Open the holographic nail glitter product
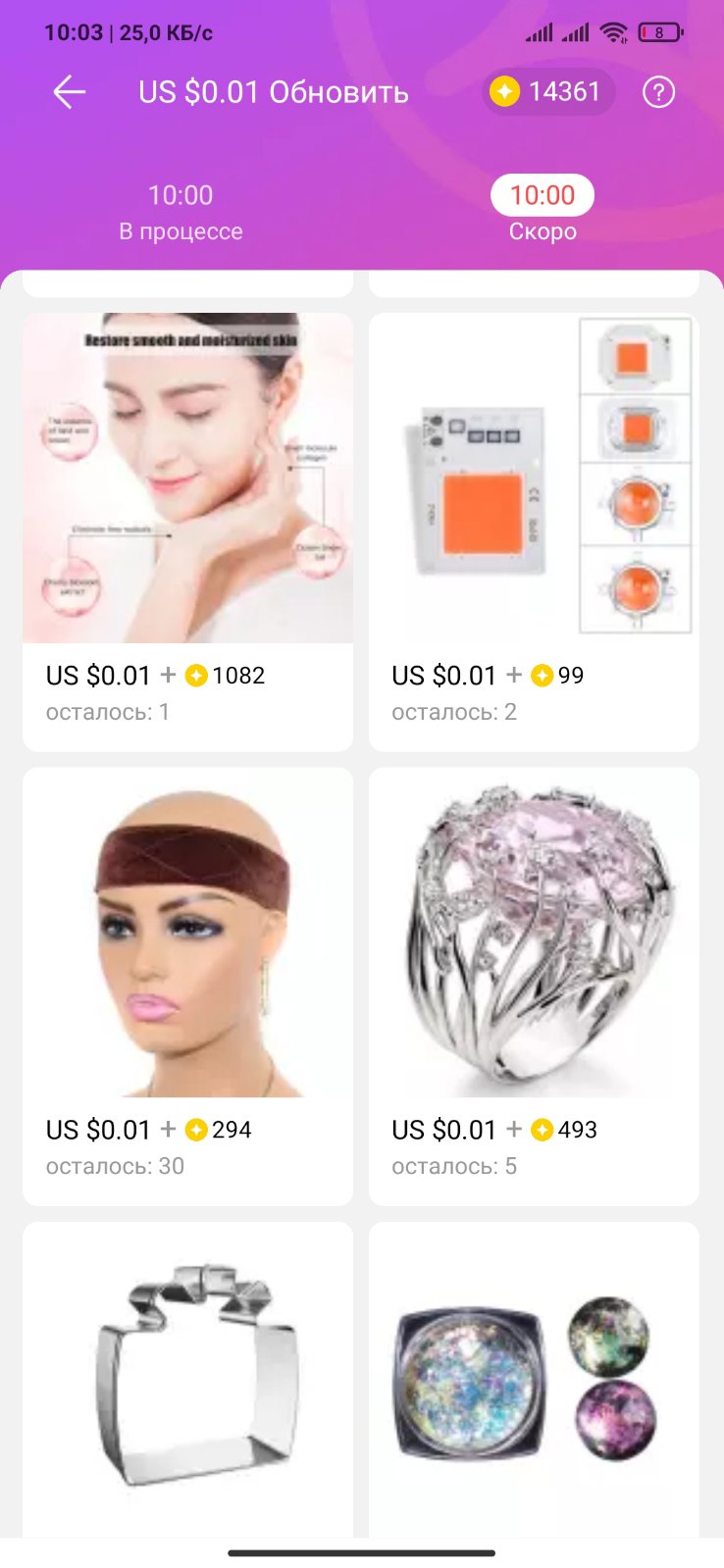The width and height of the screenshot is (724, 1568). [x=534, y=1378]
